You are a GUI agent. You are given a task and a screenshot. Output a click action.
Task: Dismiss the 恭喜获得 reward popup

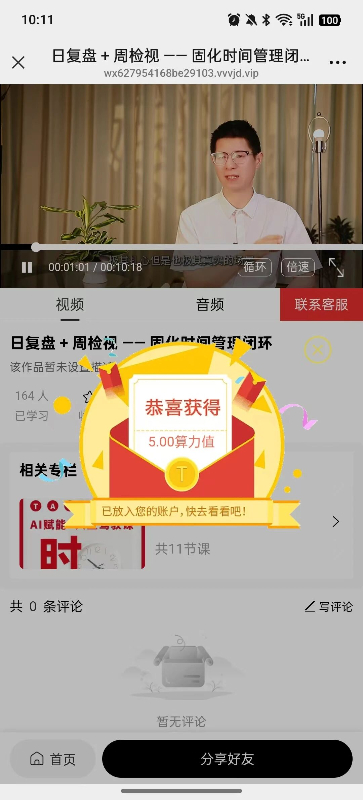(x=318, y=350)
